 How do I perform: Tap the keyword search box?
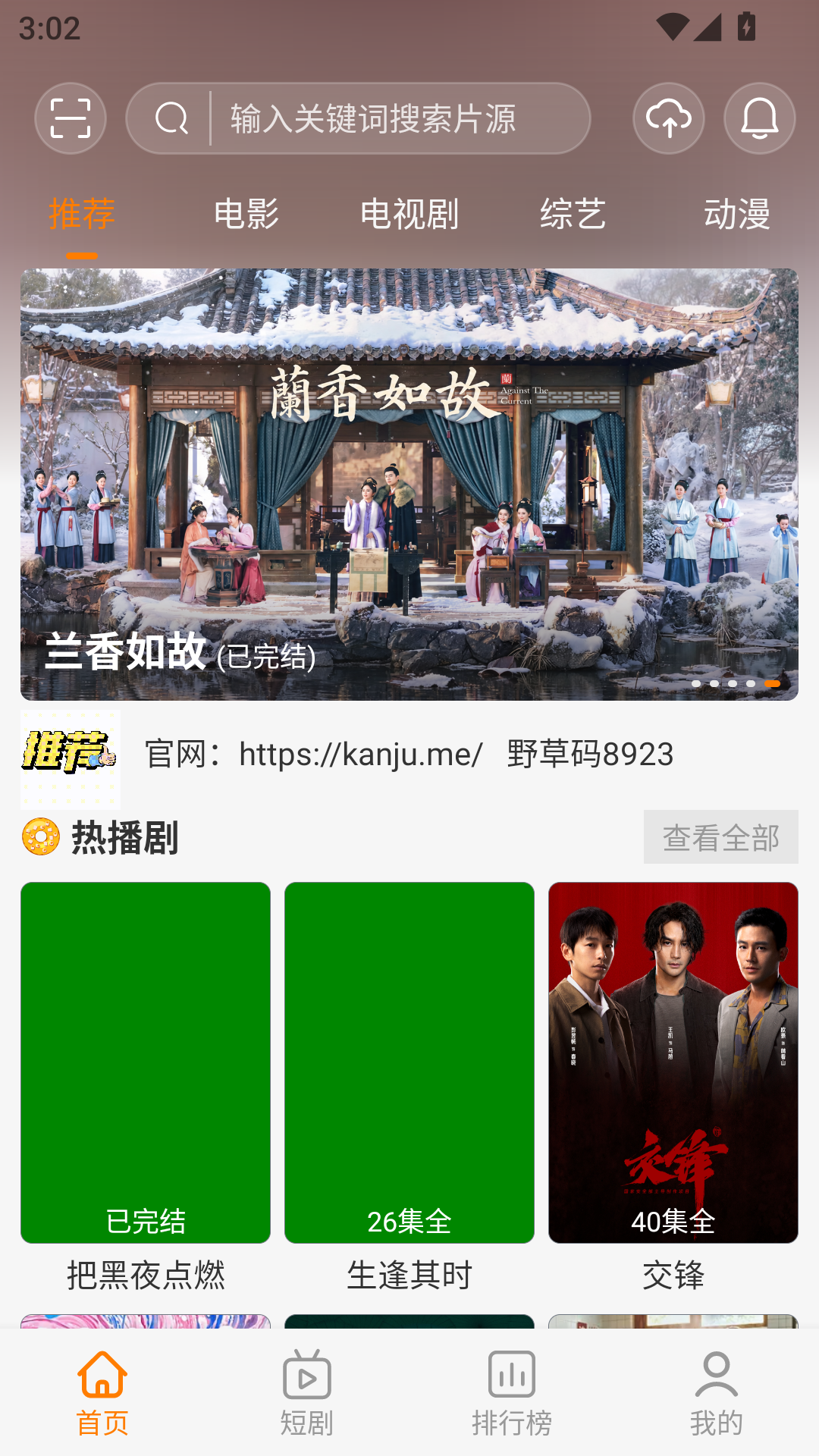(358, 118)
